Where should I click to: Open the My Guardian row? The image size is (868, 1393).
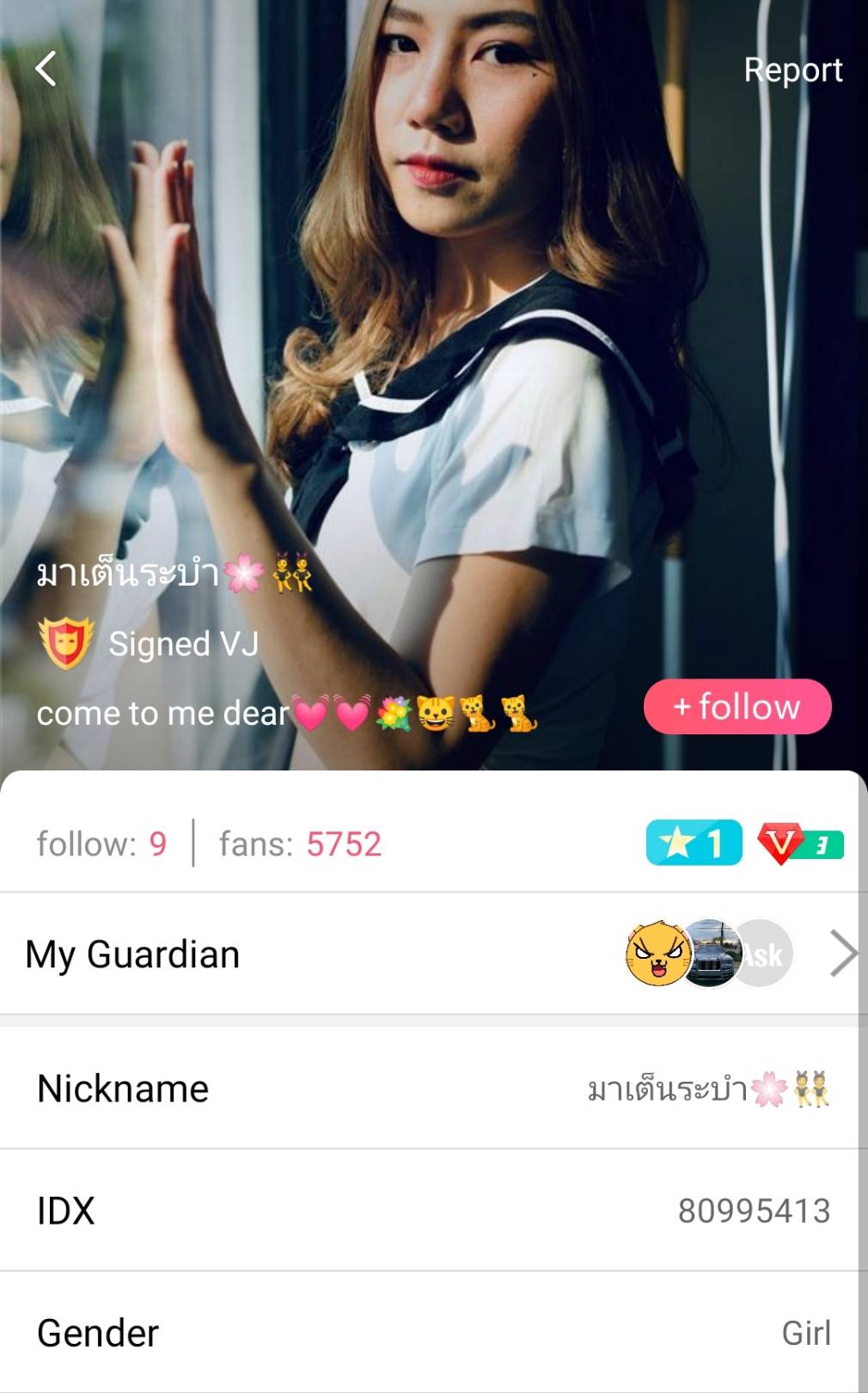click(x=430, y=954)
